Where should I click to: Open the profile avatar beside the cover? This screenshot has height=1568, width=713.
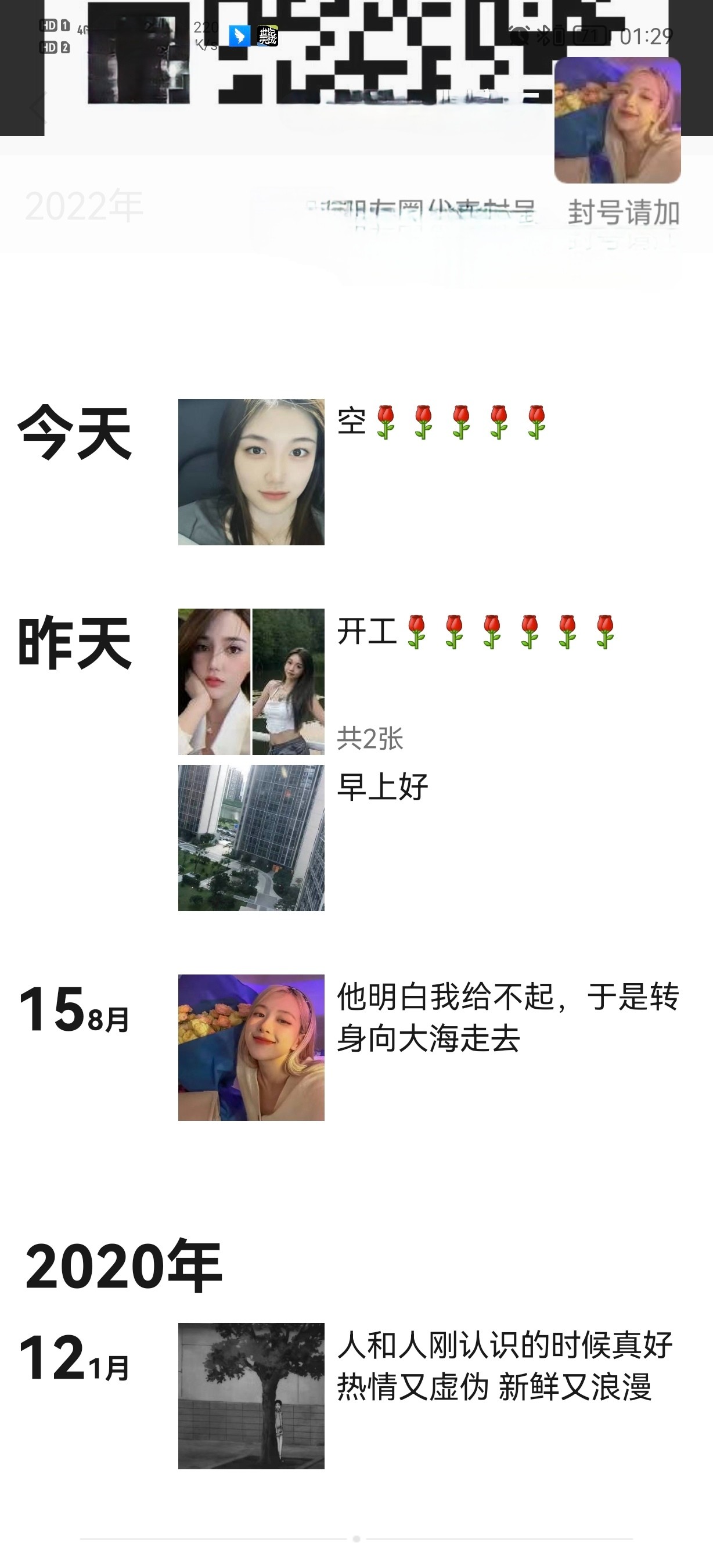pyautogui.click(x=617, y=121)
